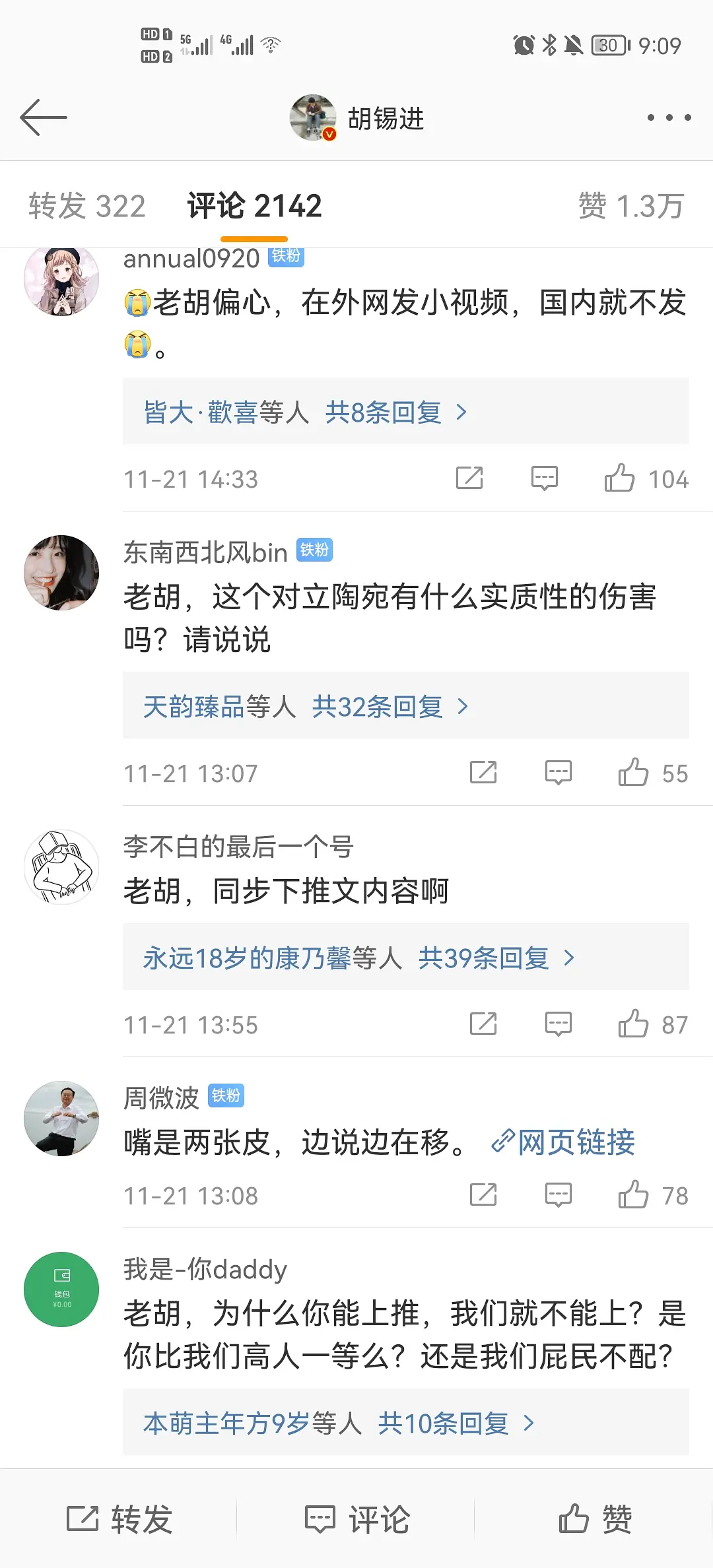Go back using the top-left arrow
713x1568 pixels.
click(x=44, y=117)
